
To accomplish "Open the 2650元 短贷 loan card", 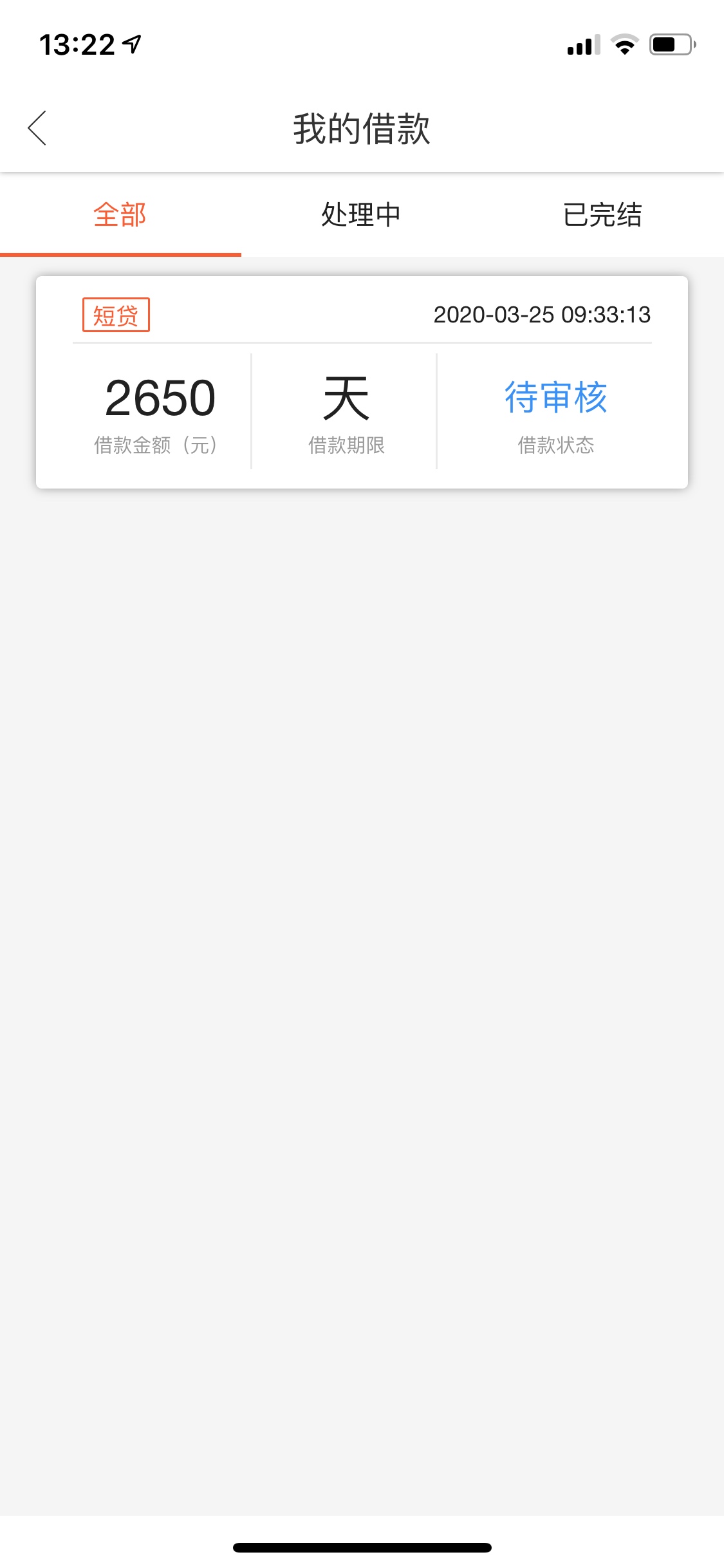I will [x=362, y=382].
